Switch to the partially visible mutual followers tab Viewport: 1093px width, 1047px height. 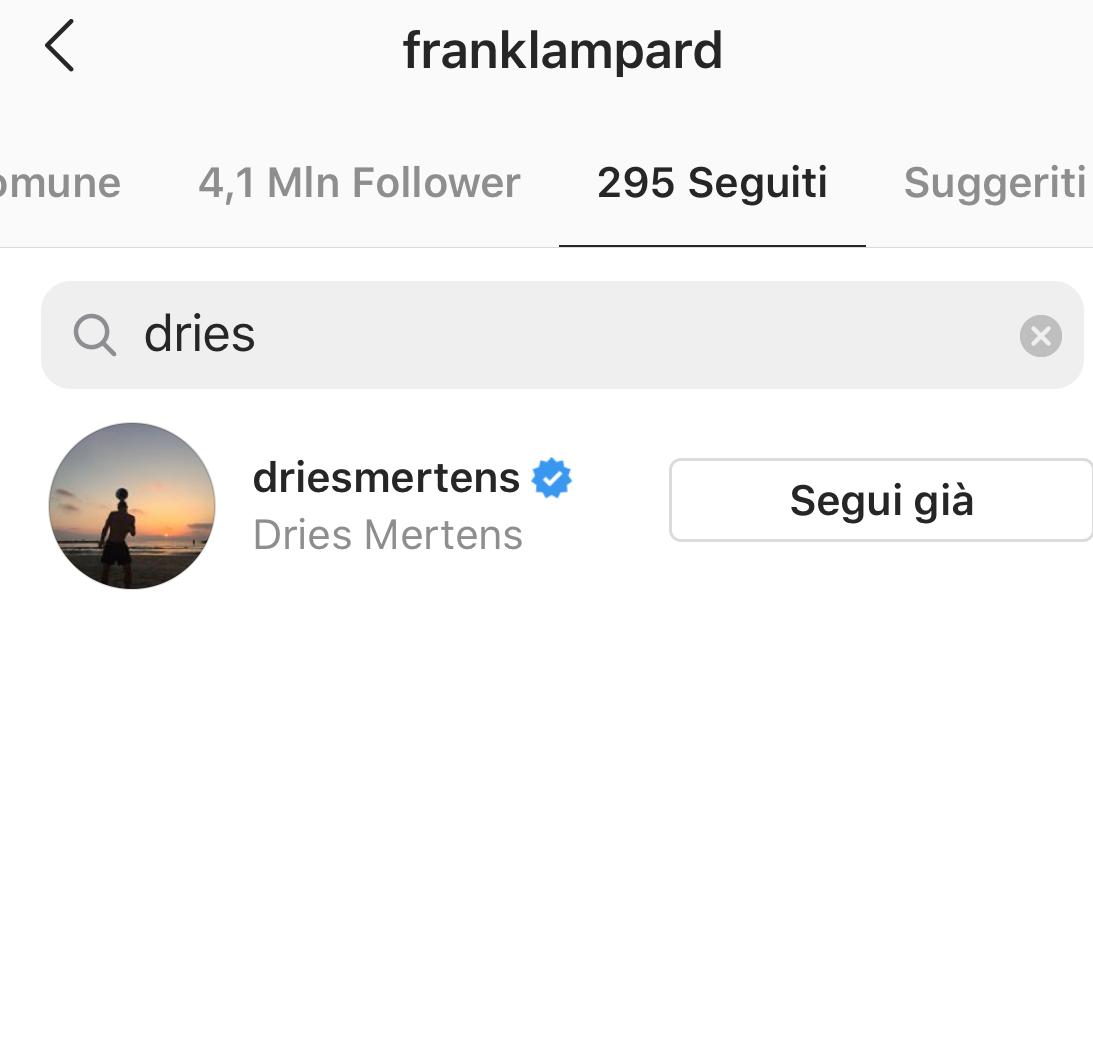coord(58,183)
